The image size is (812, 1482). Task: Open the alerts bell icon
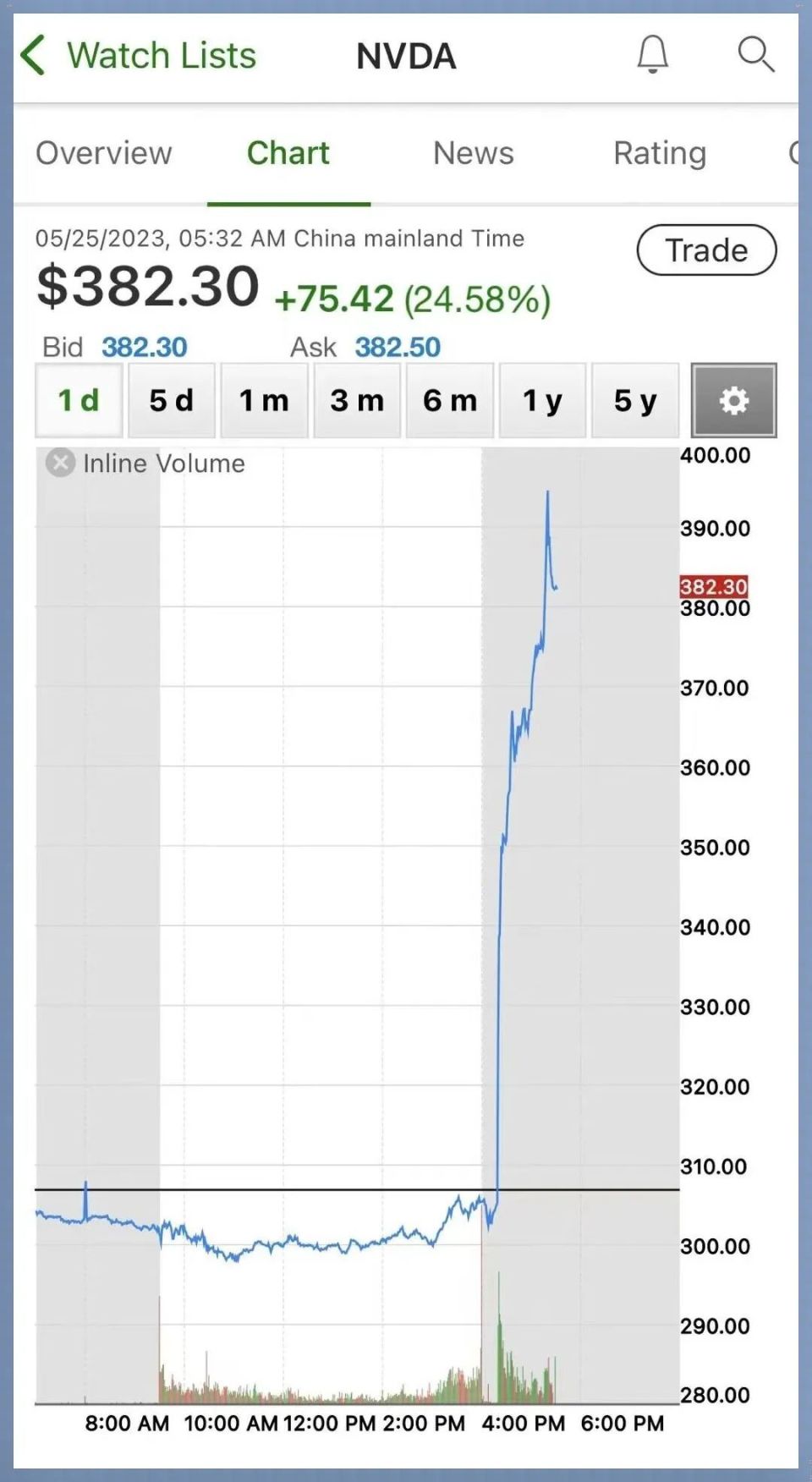[x=652, y=55]
